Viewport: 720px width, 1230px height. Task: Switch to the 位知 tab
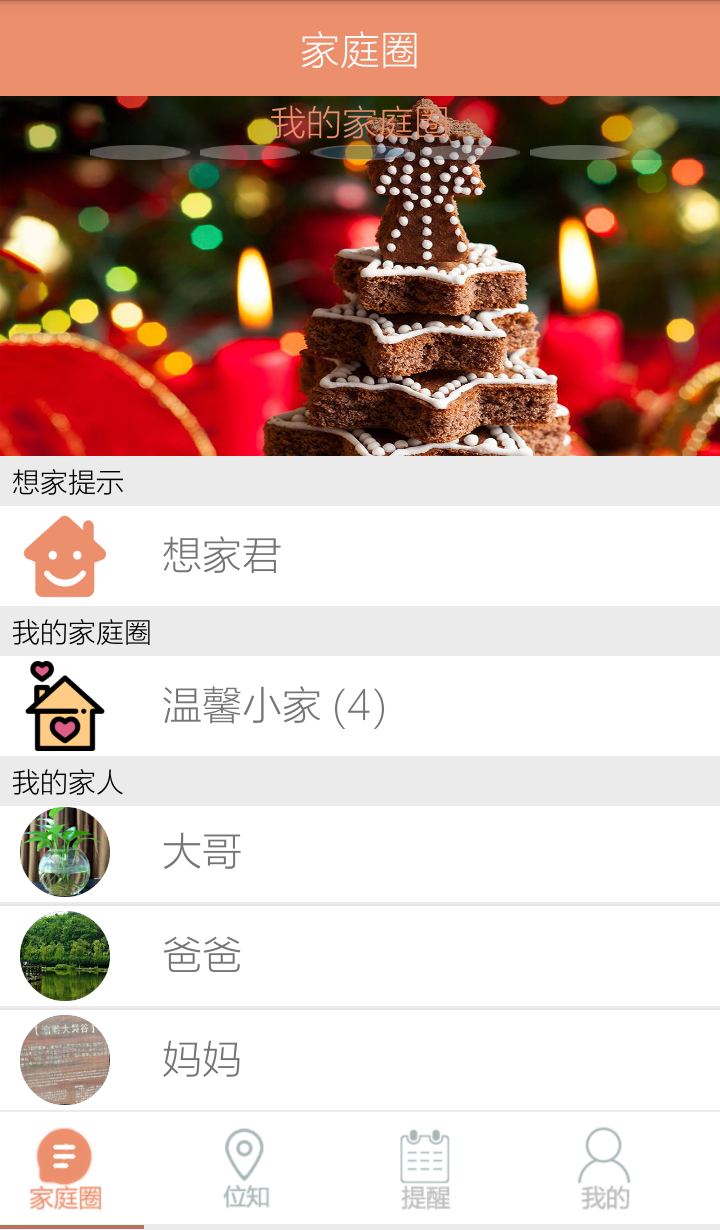tap(245, 1170)
